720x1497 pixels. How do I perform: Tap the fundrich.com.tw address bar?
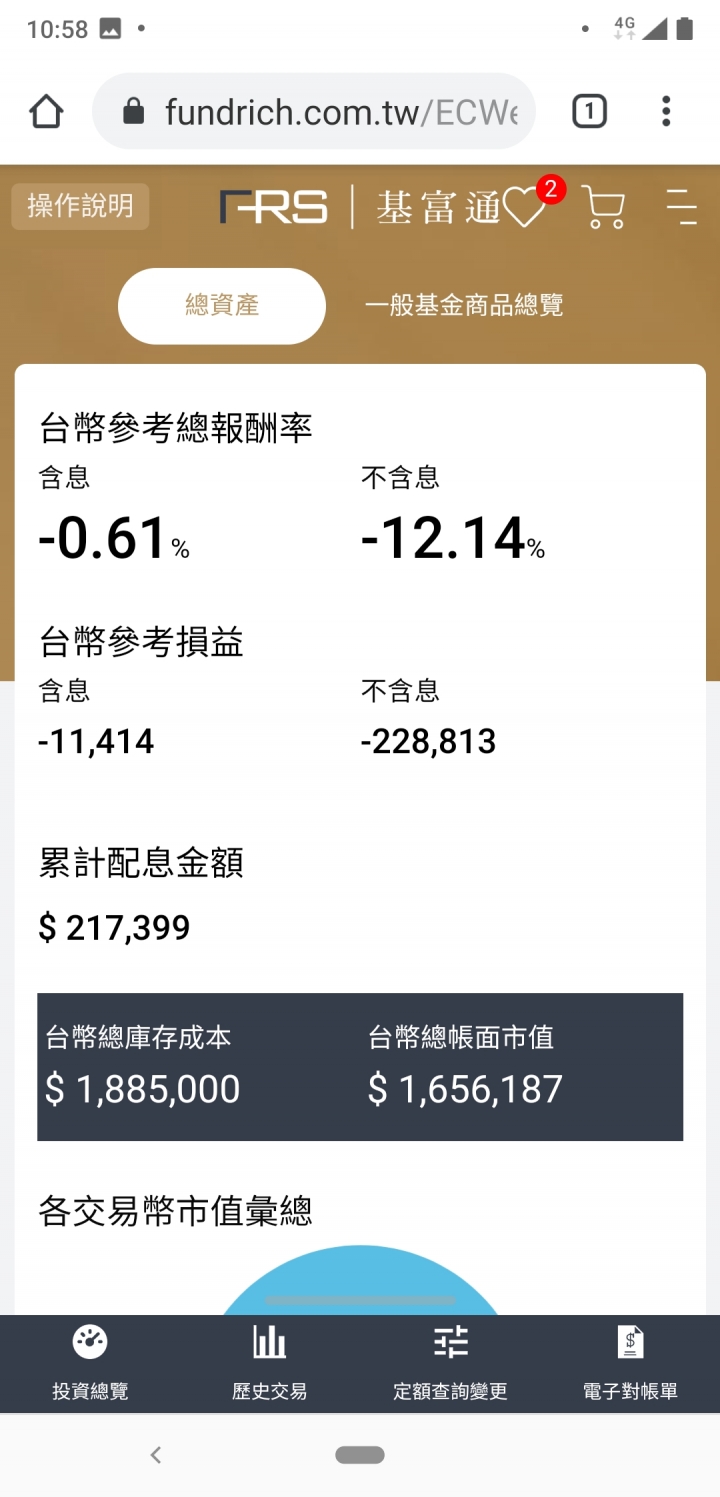(x=314, y=111)
